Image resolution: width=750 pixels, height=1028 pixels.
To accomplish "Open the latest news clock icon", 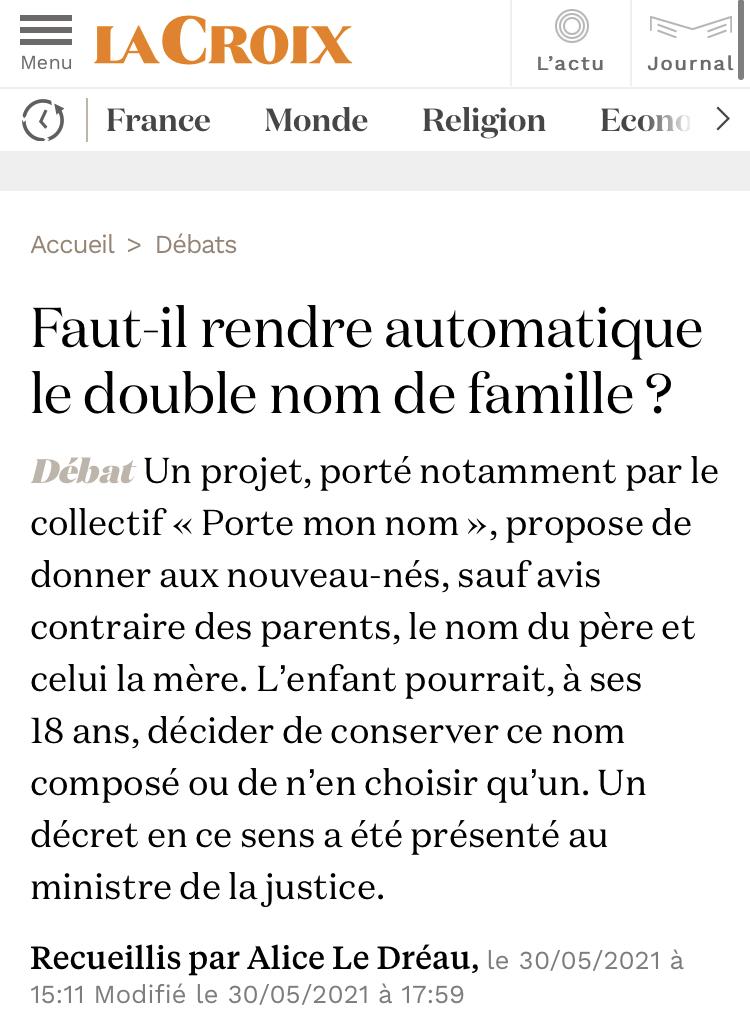I will [x=43, y=121].
